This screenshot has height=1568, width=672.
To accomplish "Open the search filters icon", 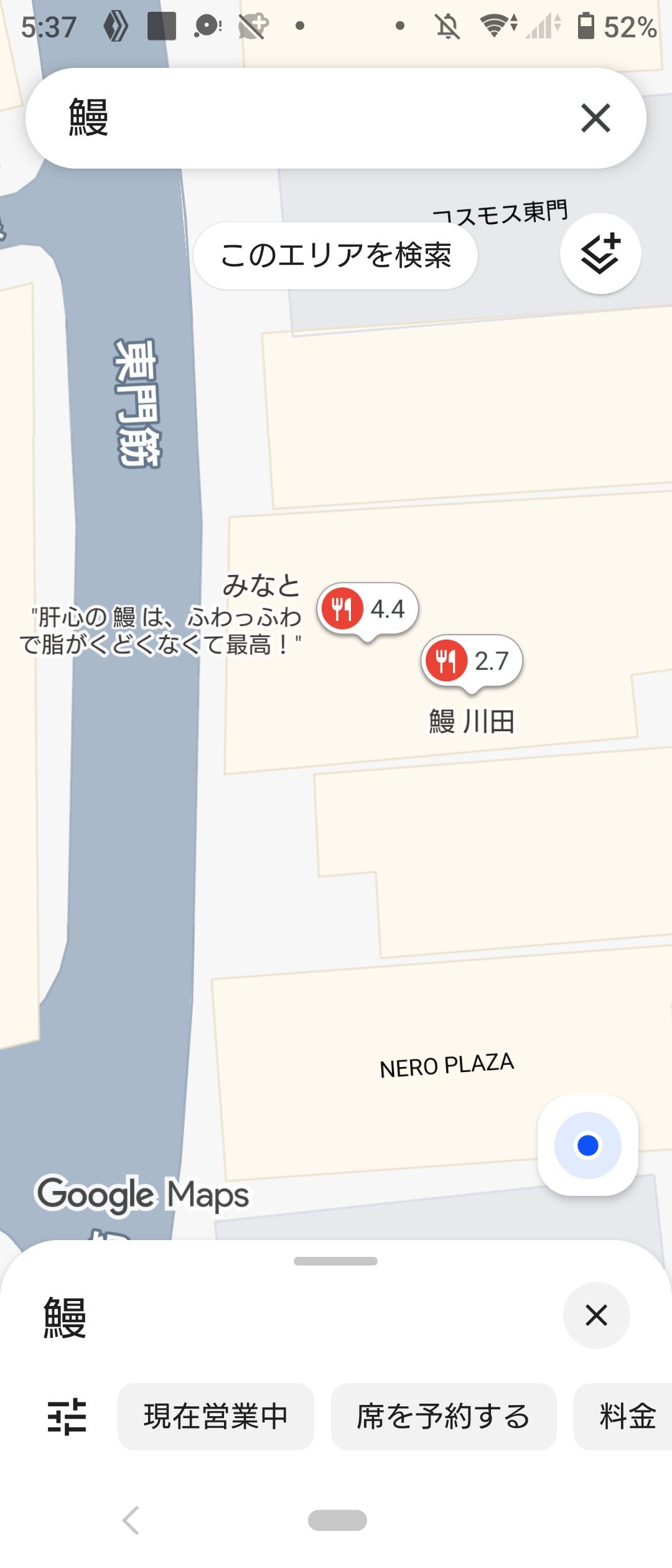I will tap(67, 1416).
